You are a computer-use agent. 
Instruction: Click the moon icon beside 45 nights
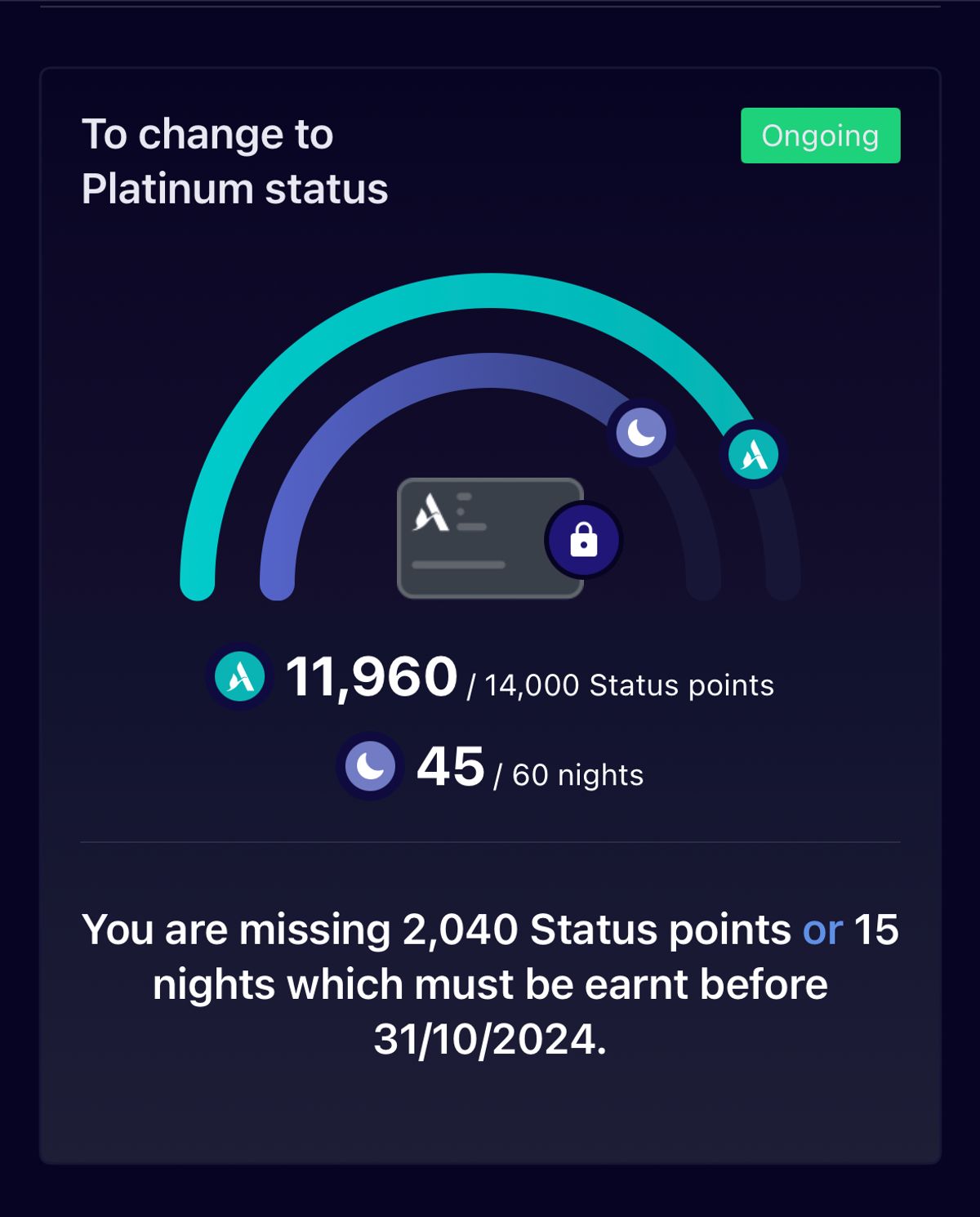click(368, 766)
